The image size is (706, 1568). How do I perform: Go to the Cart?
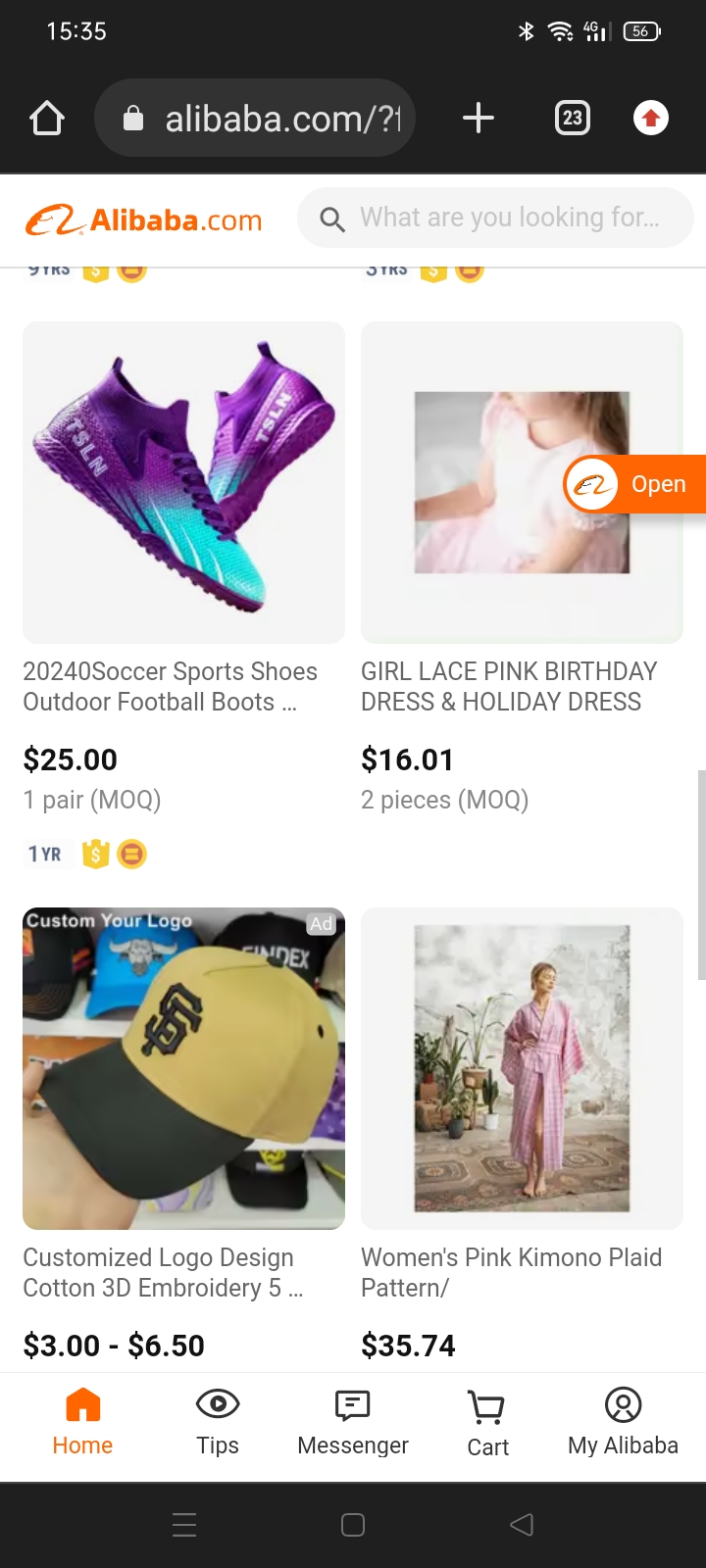[487, 1422]
